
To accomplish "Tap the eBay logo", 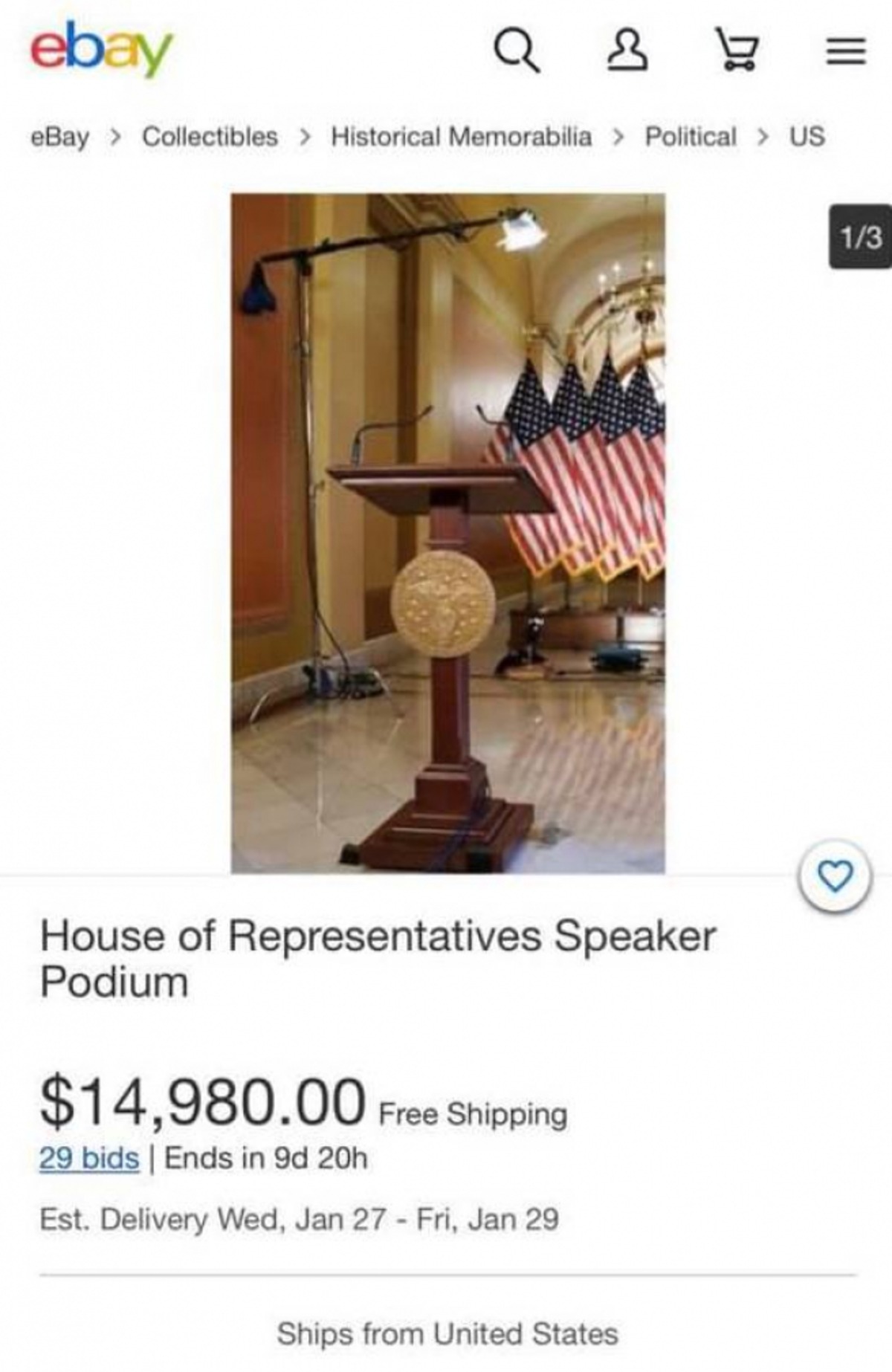I will tap(101, 48).
